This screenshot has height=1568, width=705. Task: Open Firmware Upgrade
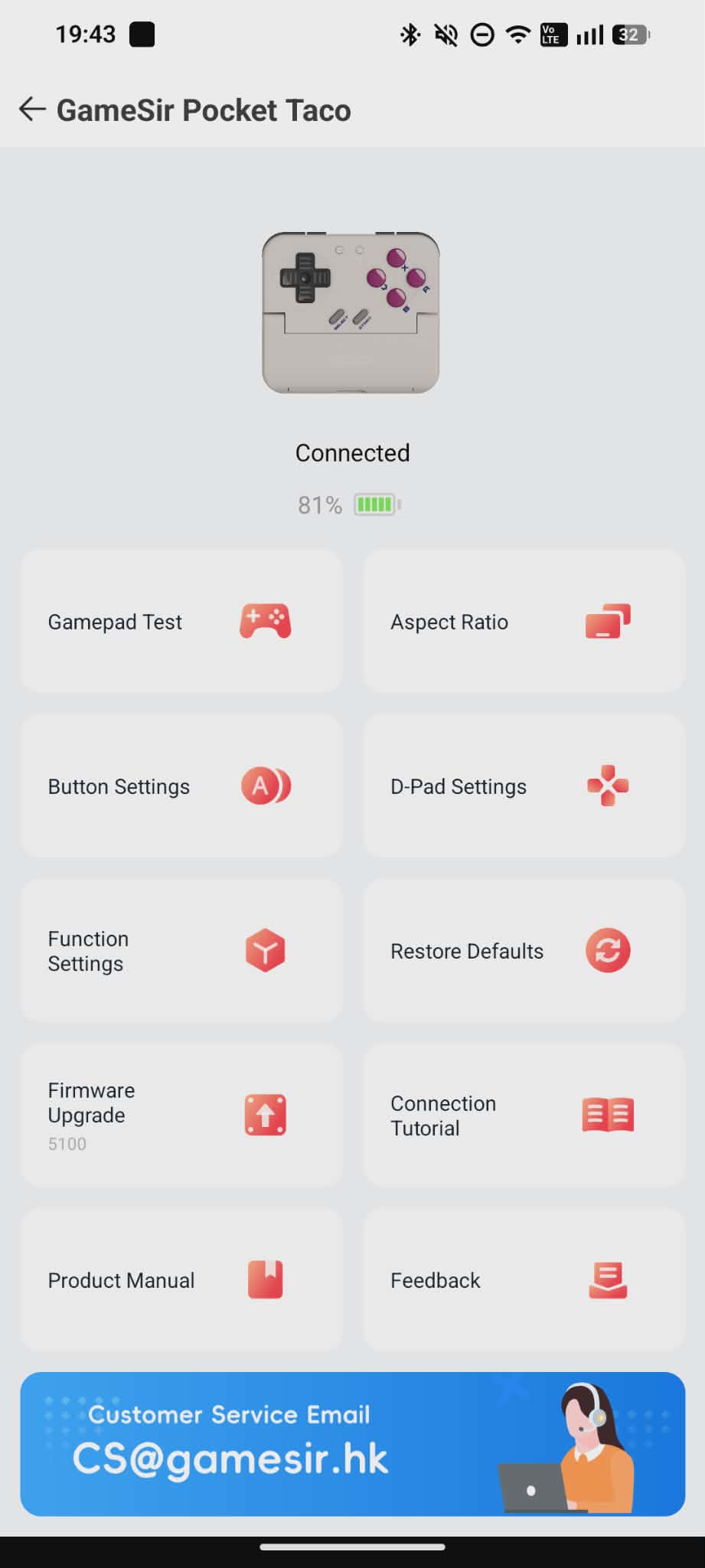click(x=181, y=1115)
